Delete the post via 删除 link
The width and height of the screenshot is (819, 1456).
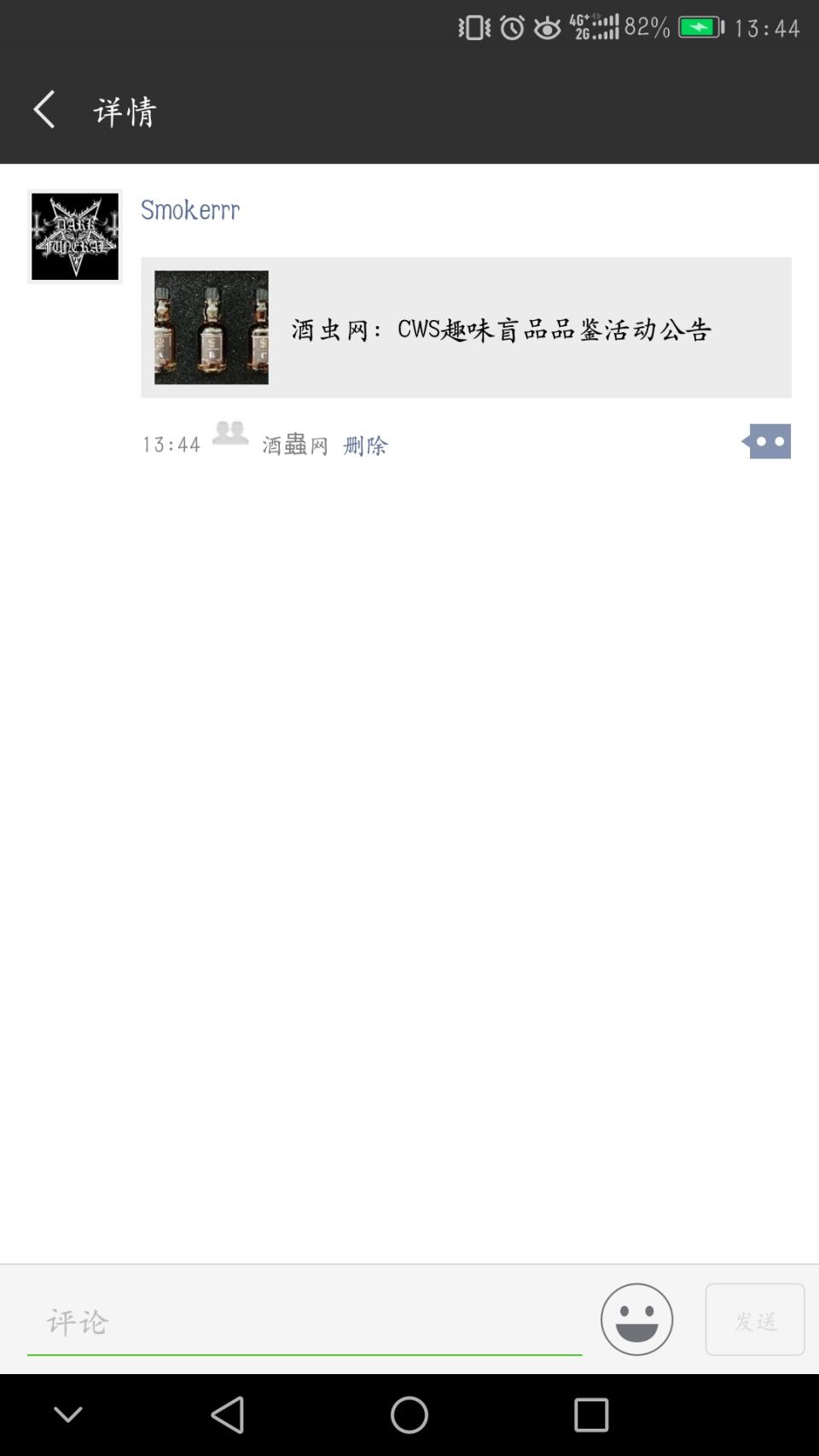coord(364,445)
